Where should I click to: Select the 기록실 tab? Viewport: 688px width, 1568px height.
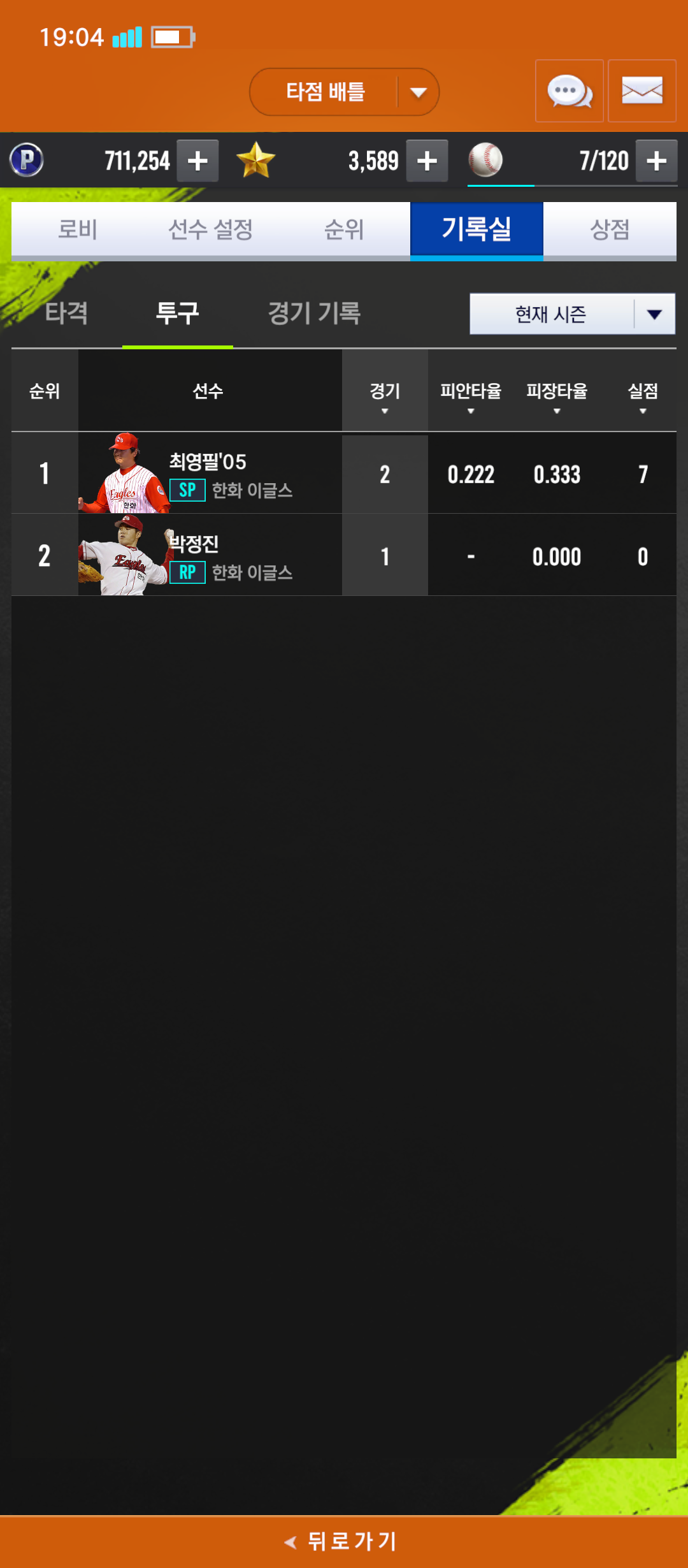point(477,229)
